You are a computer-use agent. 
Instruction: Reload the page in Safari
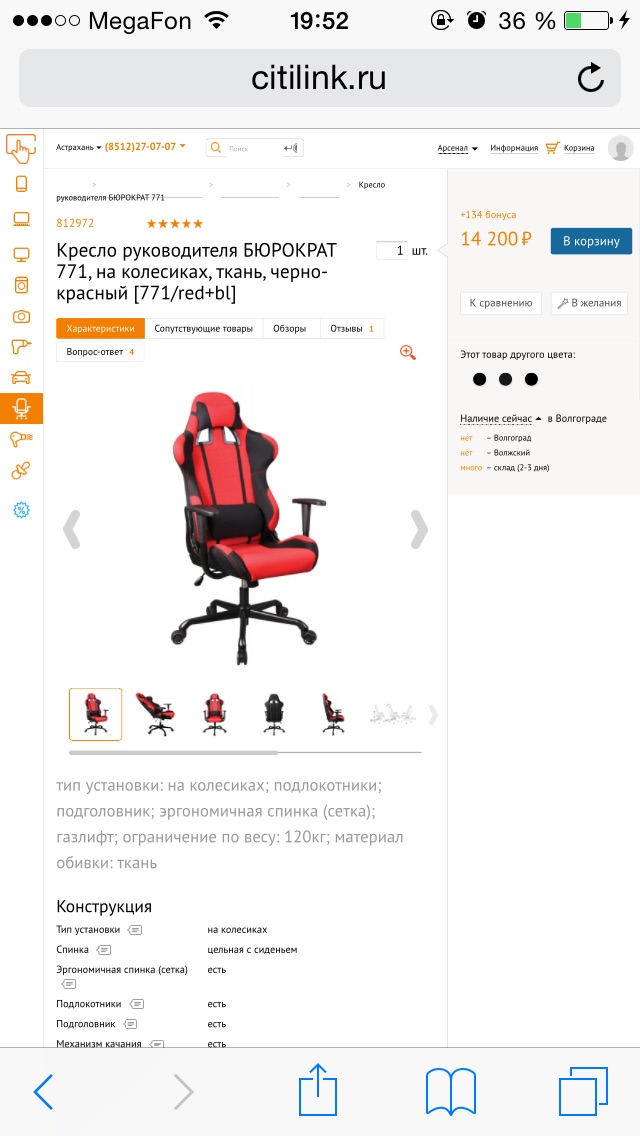click(x=591, y=78)
